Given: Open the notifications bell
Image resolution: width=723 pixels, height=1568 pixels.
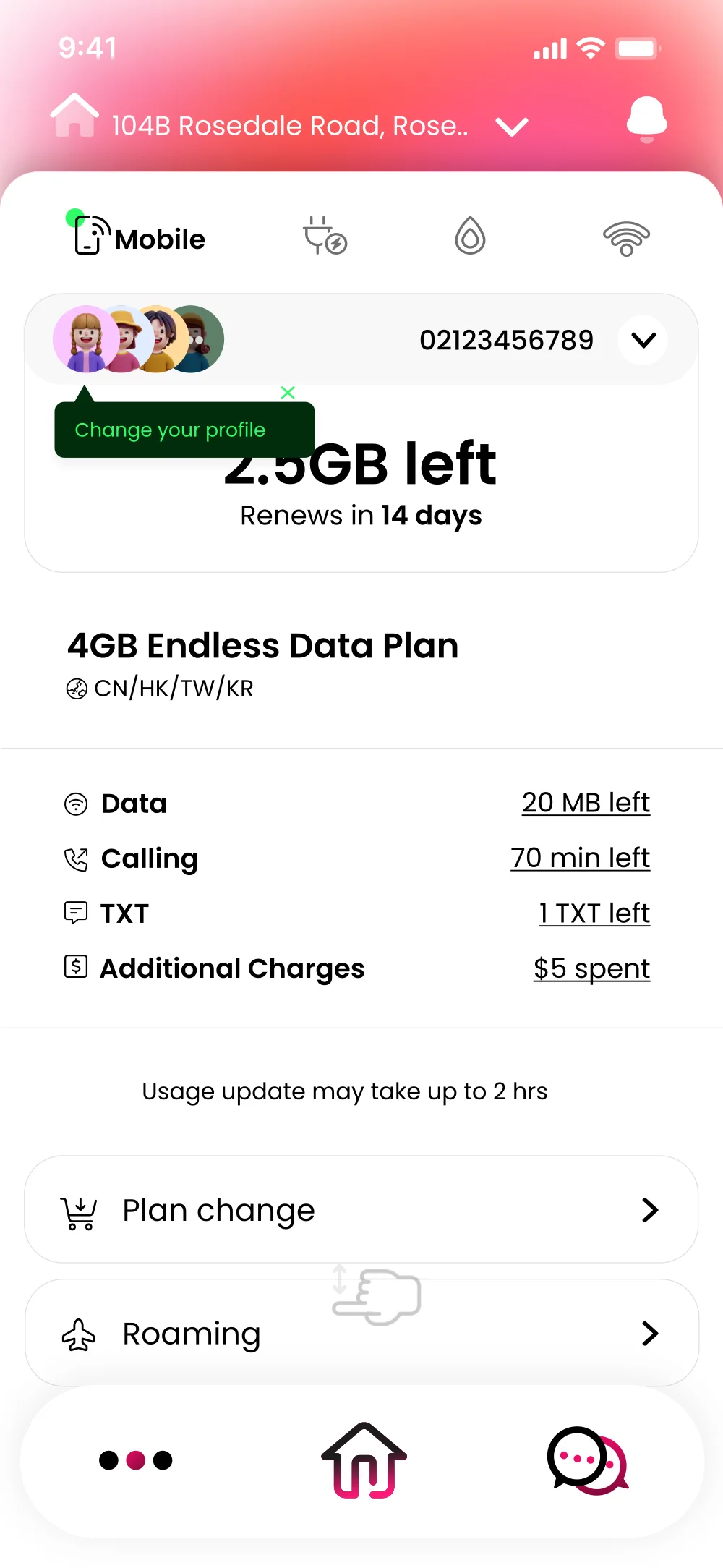Looking at the screenshot, I should click(x=646, y=119).
